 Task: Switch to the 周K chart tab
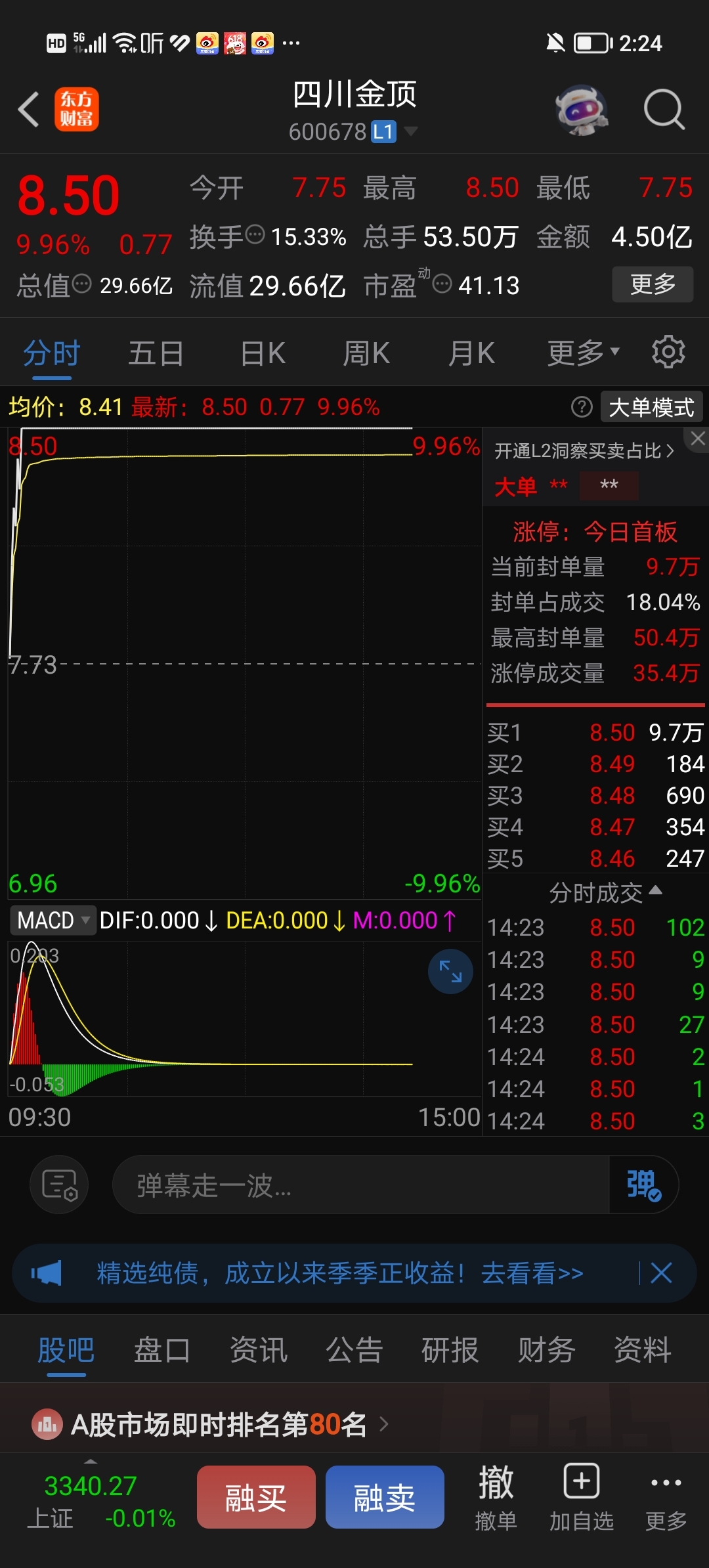(366, 353)
